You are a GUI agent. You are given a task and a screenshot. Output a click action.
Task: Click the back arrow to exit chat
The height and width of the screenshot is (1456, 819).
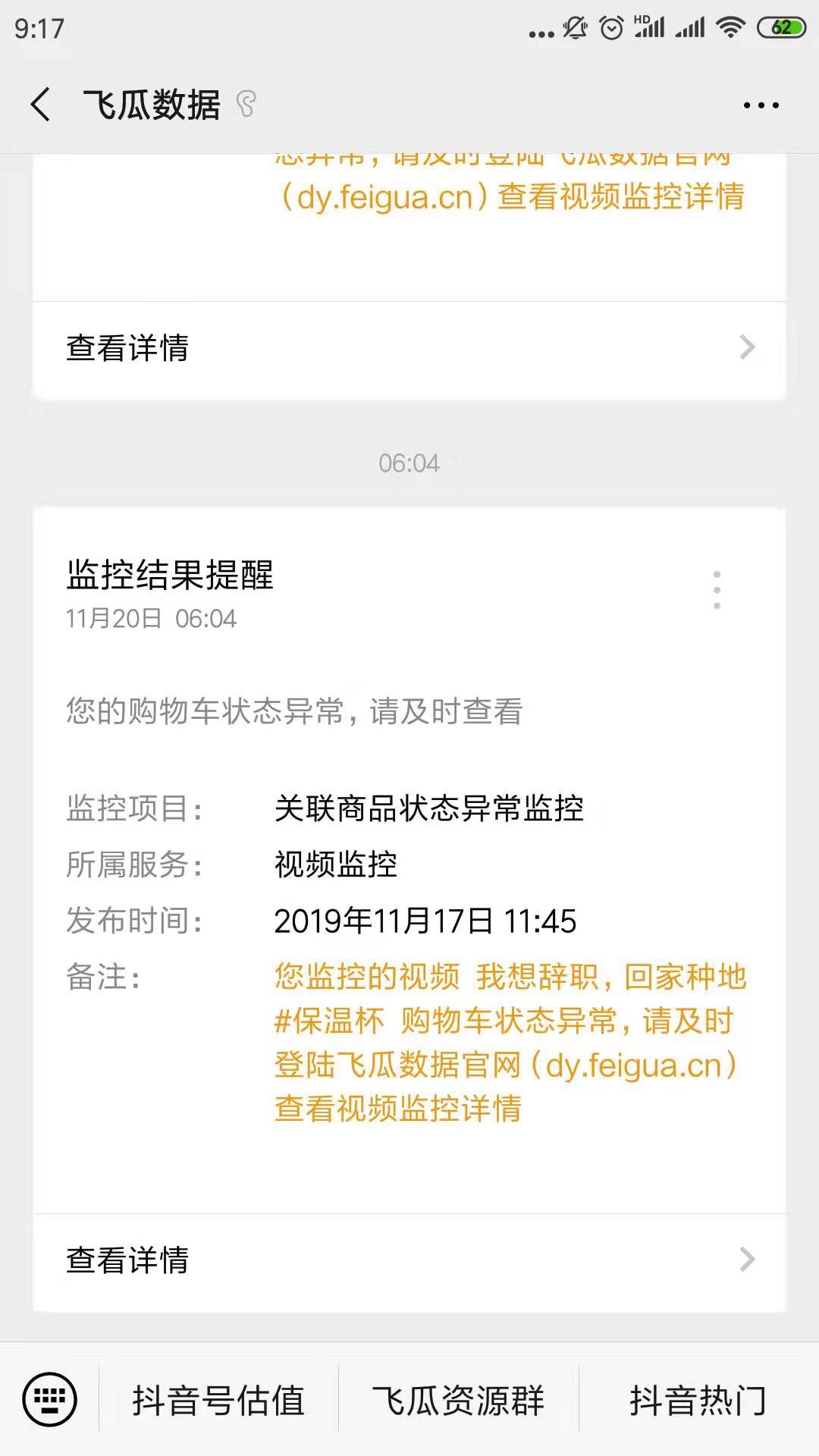coord(39,105)
